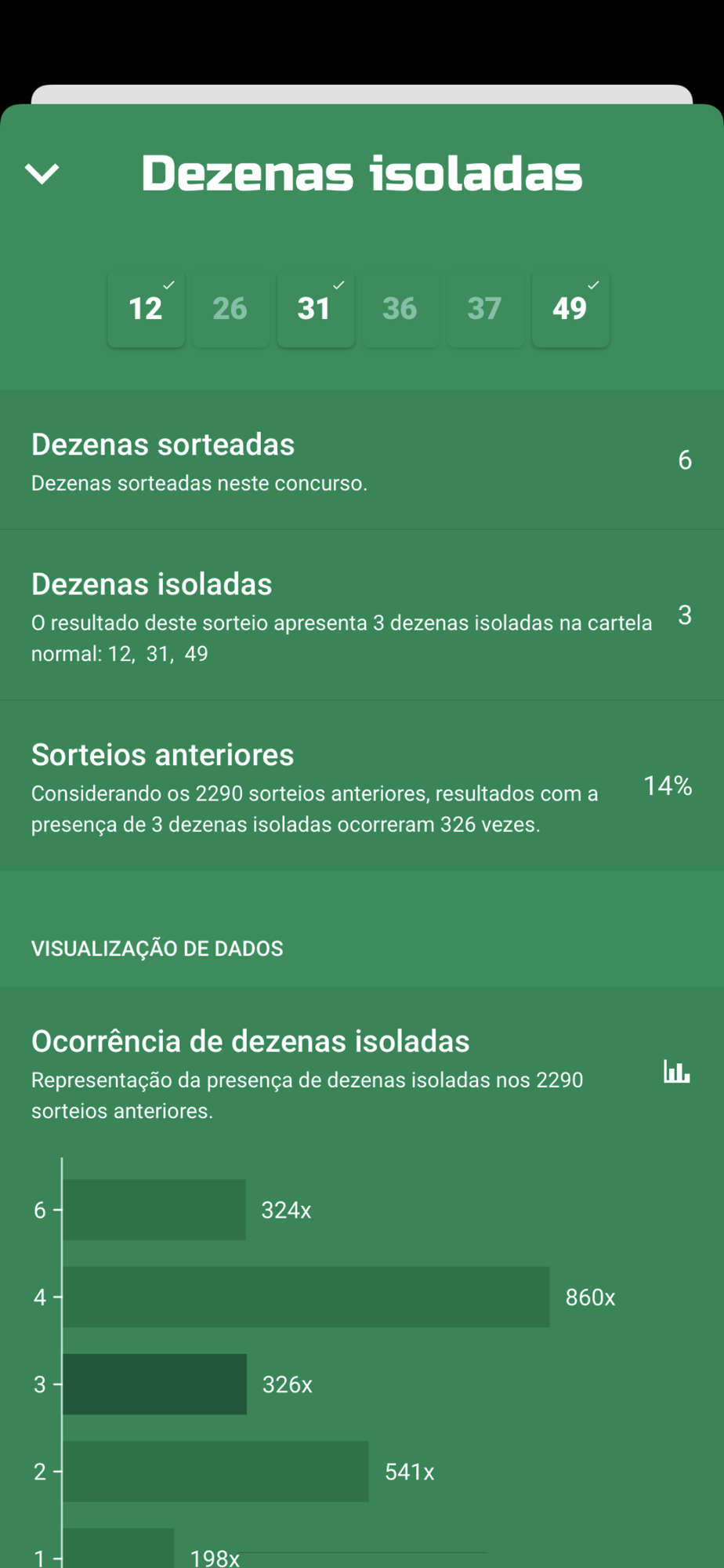Tap the bar chart icon
Viewport: 724px width, 1568px height.
coord(676,1071)
